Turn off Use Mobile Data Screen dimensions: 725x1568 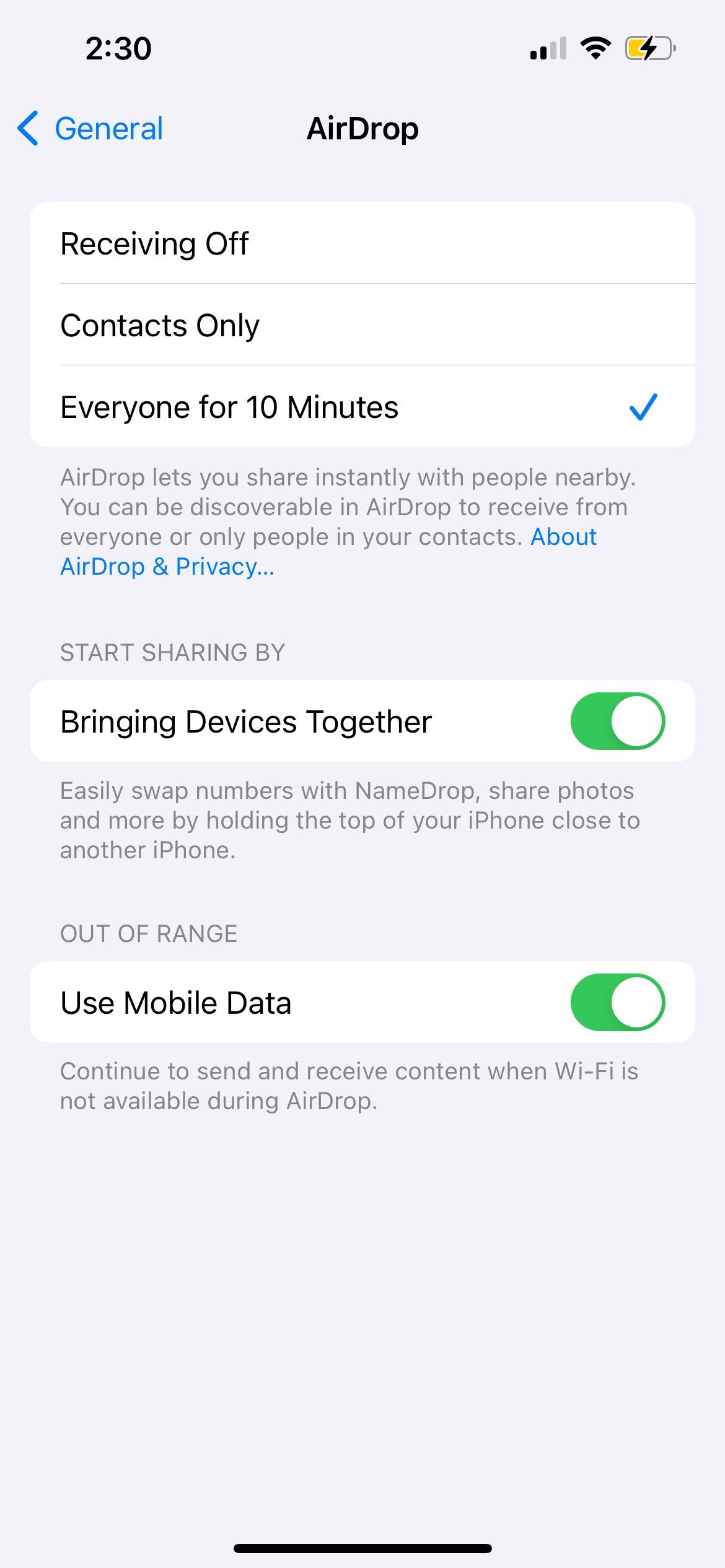point(618,1002)
